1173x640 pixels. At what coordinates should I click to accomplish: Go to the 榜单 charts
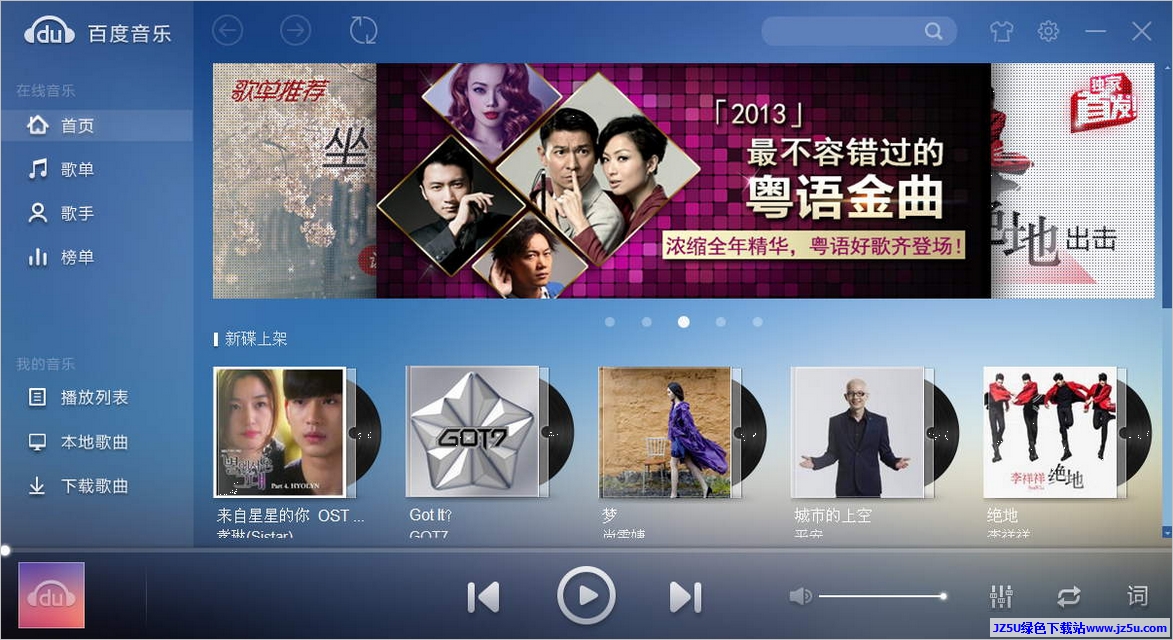77,258
